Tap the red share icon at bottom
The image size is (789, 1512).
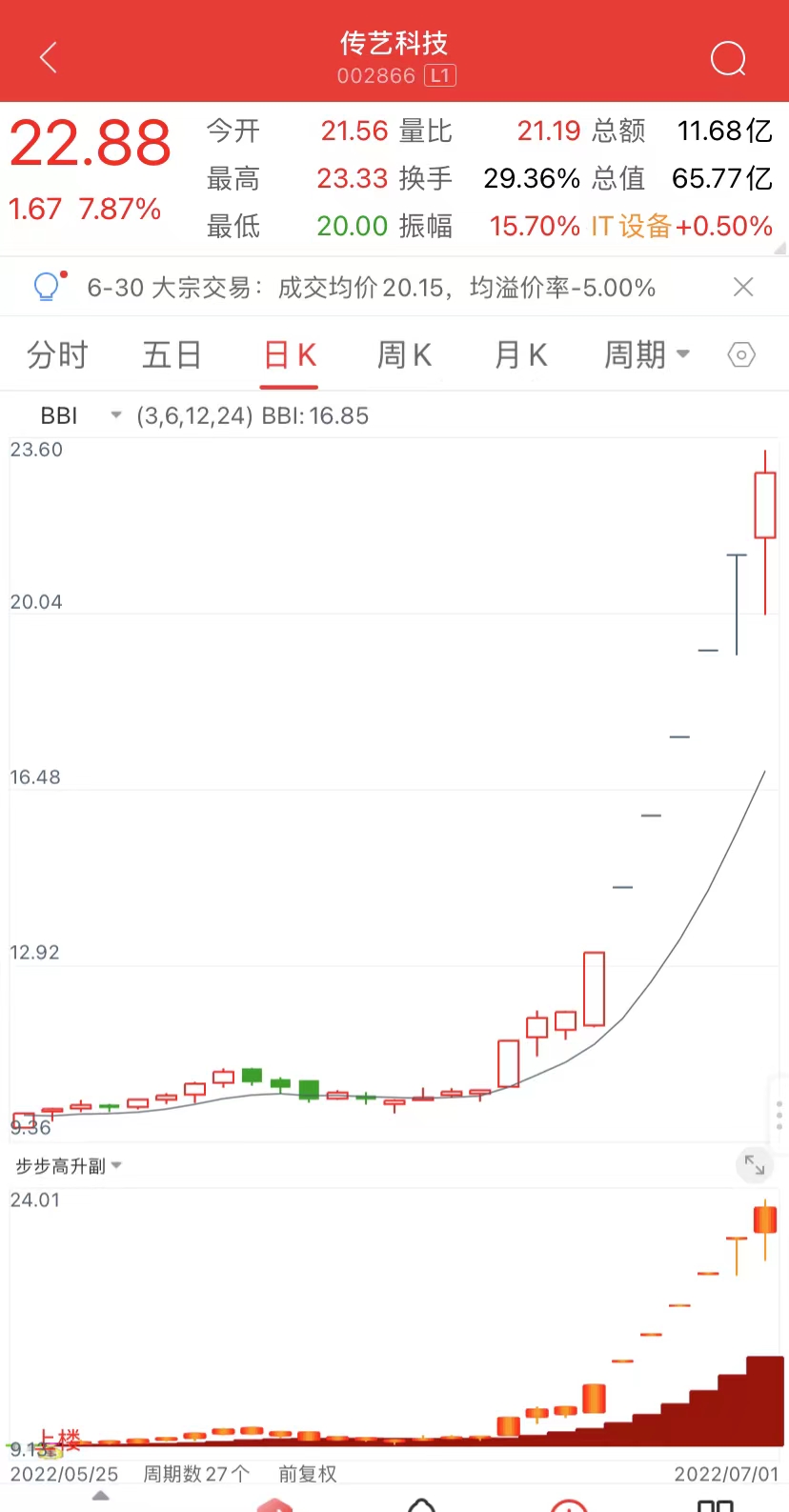(275, 1502)
